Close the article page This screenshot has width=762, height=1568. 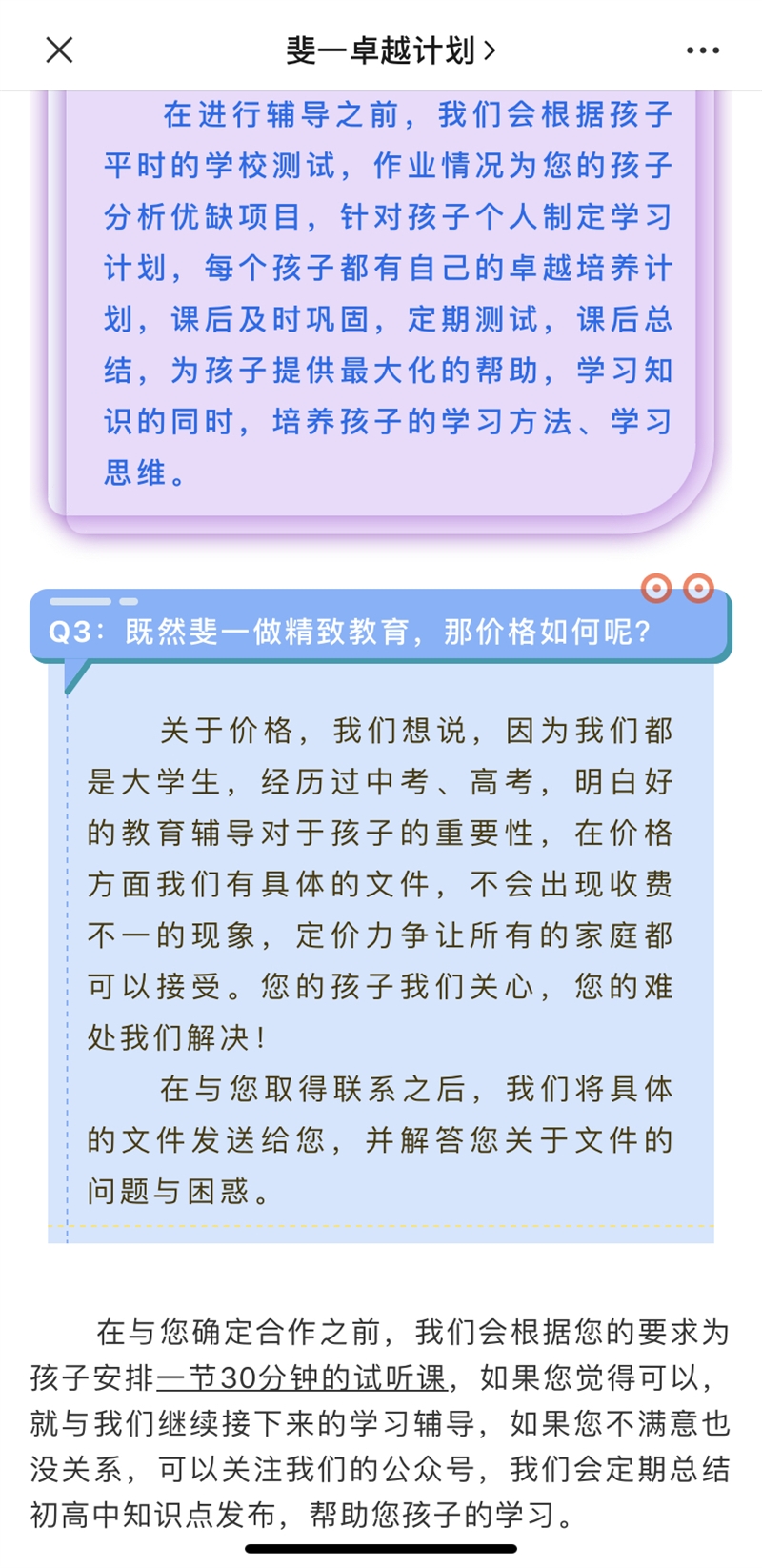coord(59,50)
